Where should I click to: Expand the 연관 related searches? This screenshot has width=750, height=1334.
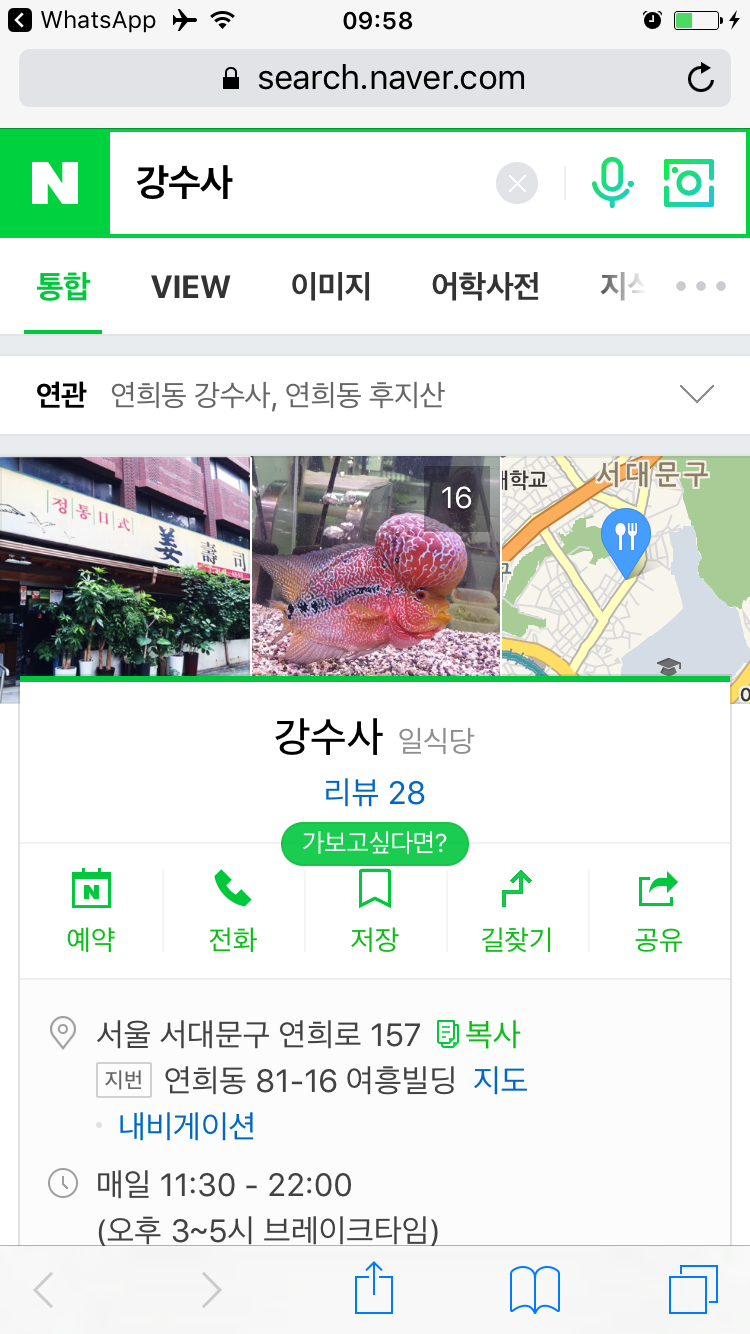[696, 394]
